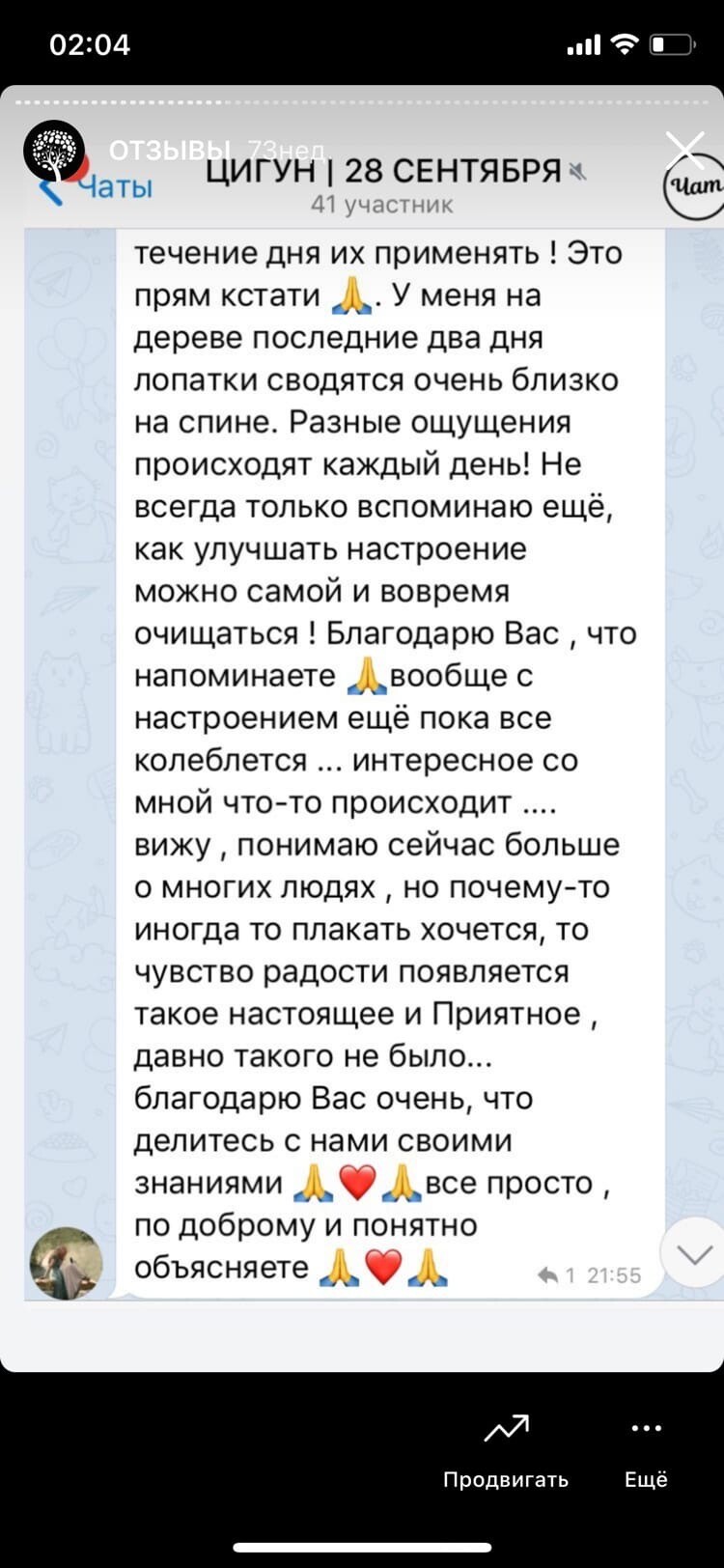Close the story viewer
This screenshot has width=724, height=1568.
pos(684,152)
